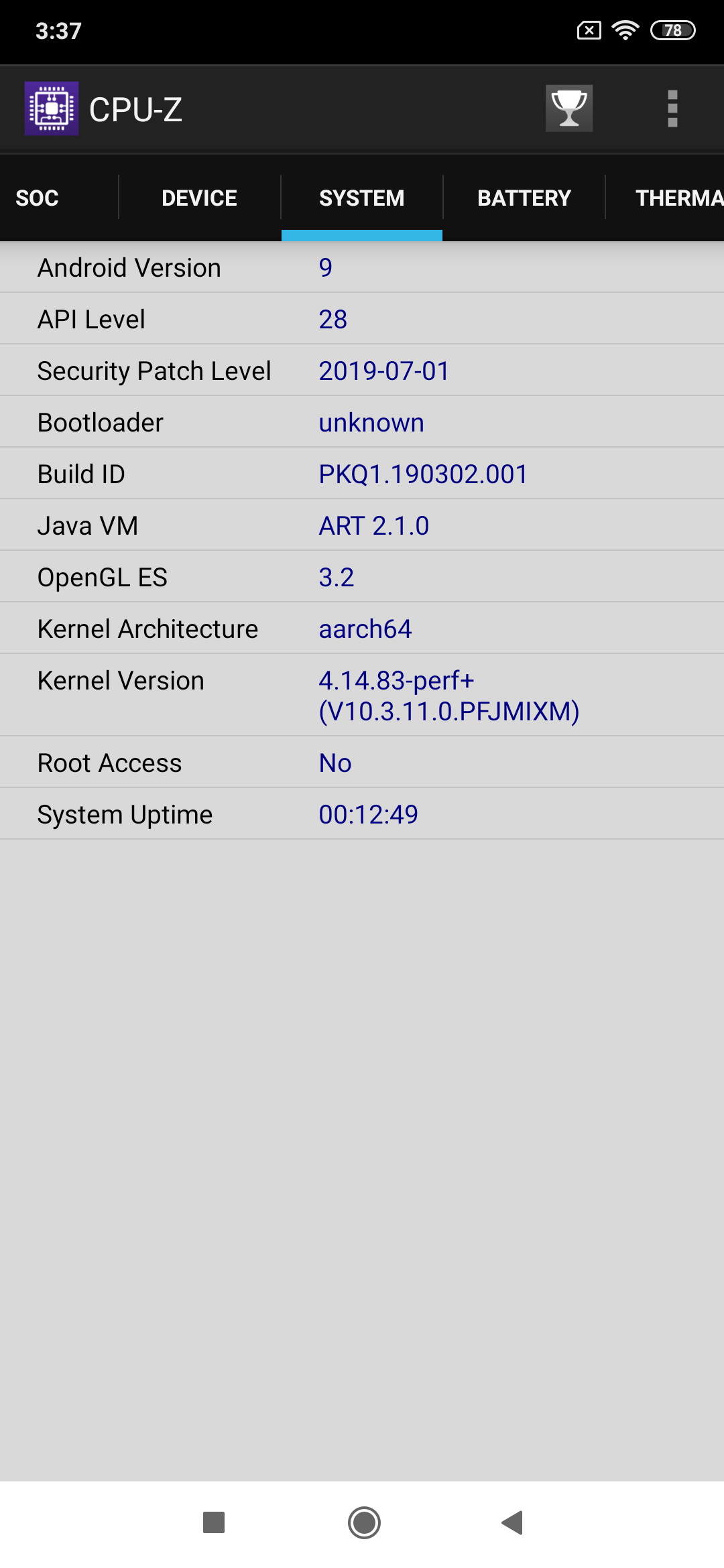Image resolution: width=724 pixels, height=1568 pixels.
Task: Switch to the DEVICE tab
Action: coord(200,198)
